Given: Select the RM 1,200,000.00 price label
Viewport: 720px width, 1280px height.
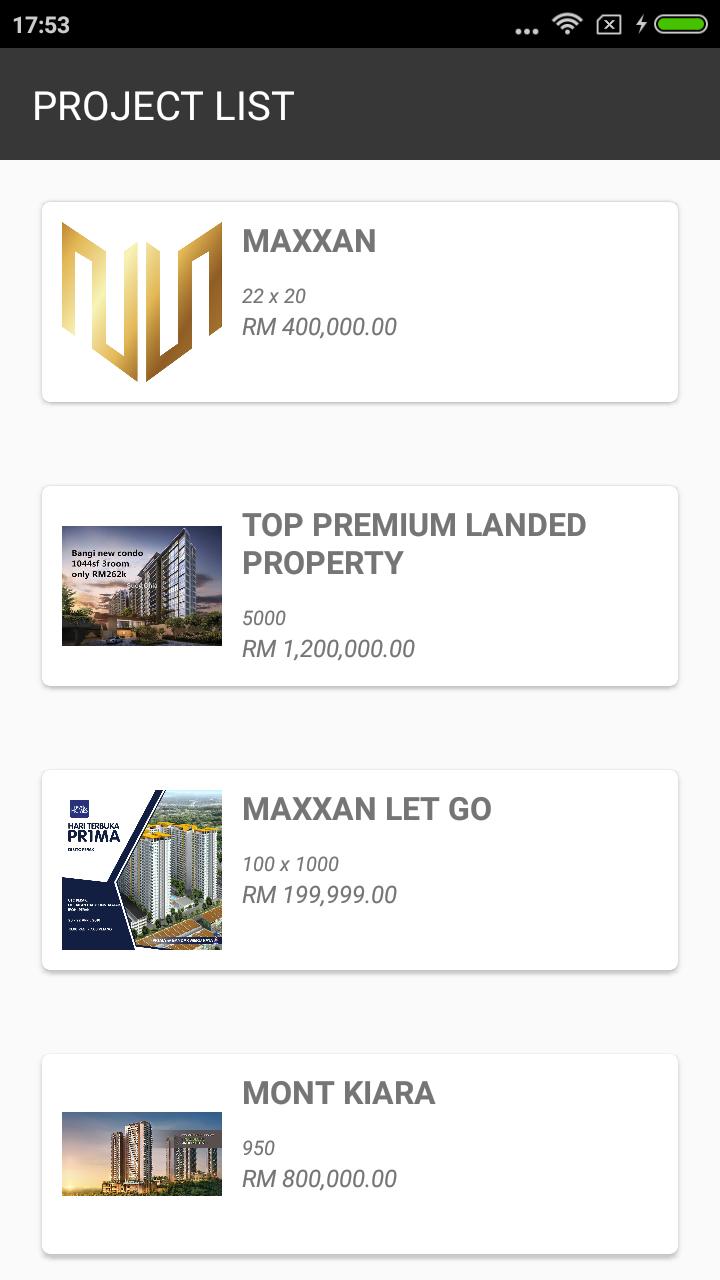Looking at the screenshot, I should (330, 648).
